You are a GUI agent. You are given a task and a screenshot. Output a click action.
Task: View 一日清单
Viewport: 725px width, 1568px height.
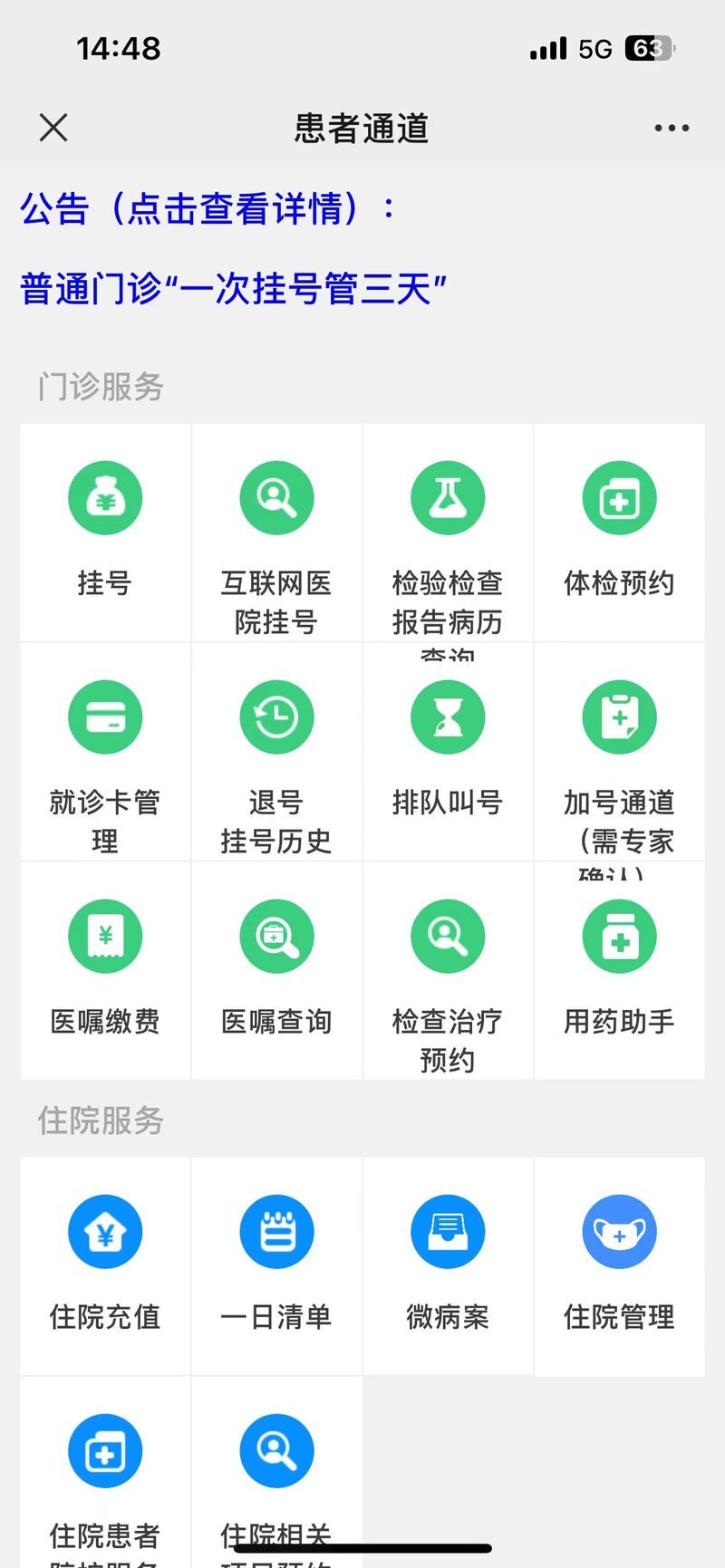tap(276, 1266)
